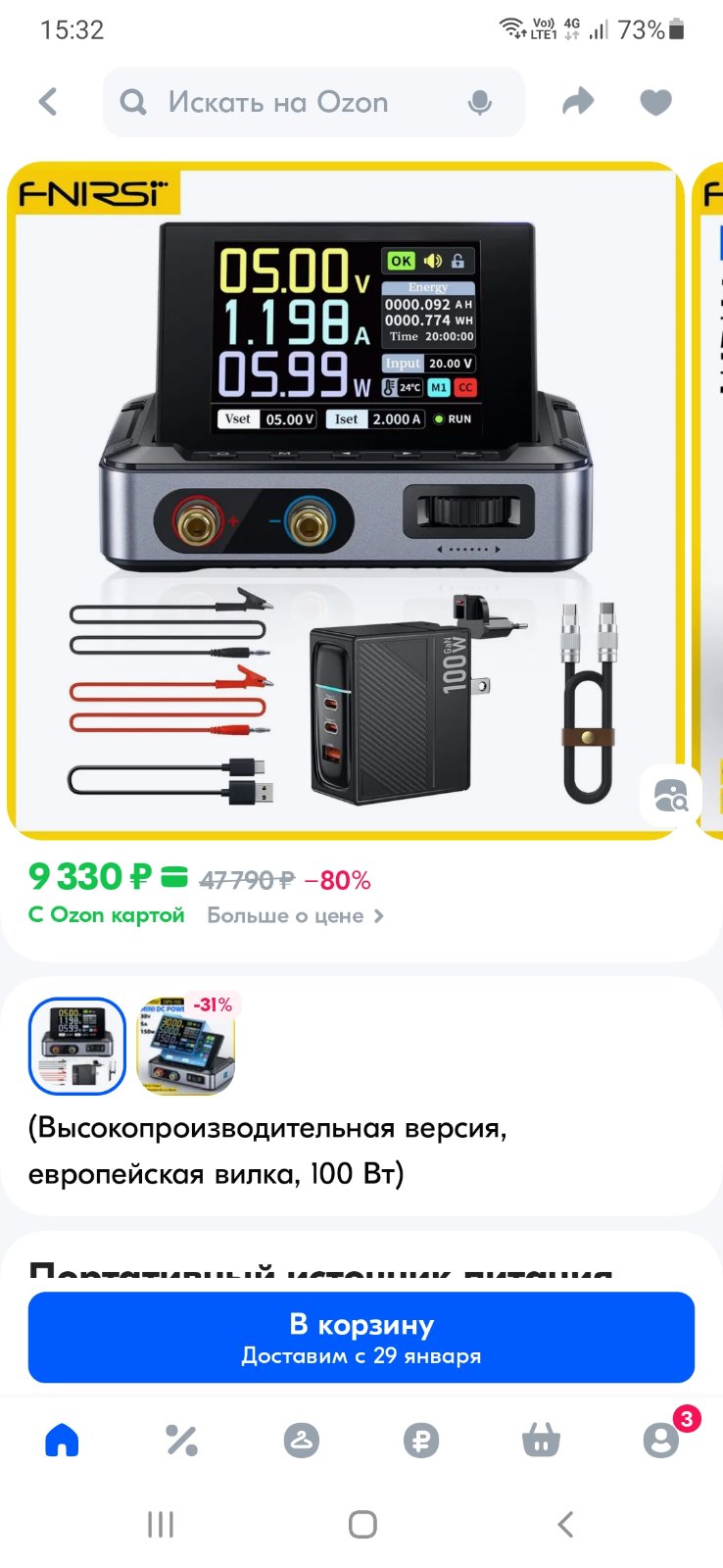Find similar items by image icon

(x=670, y=795)
